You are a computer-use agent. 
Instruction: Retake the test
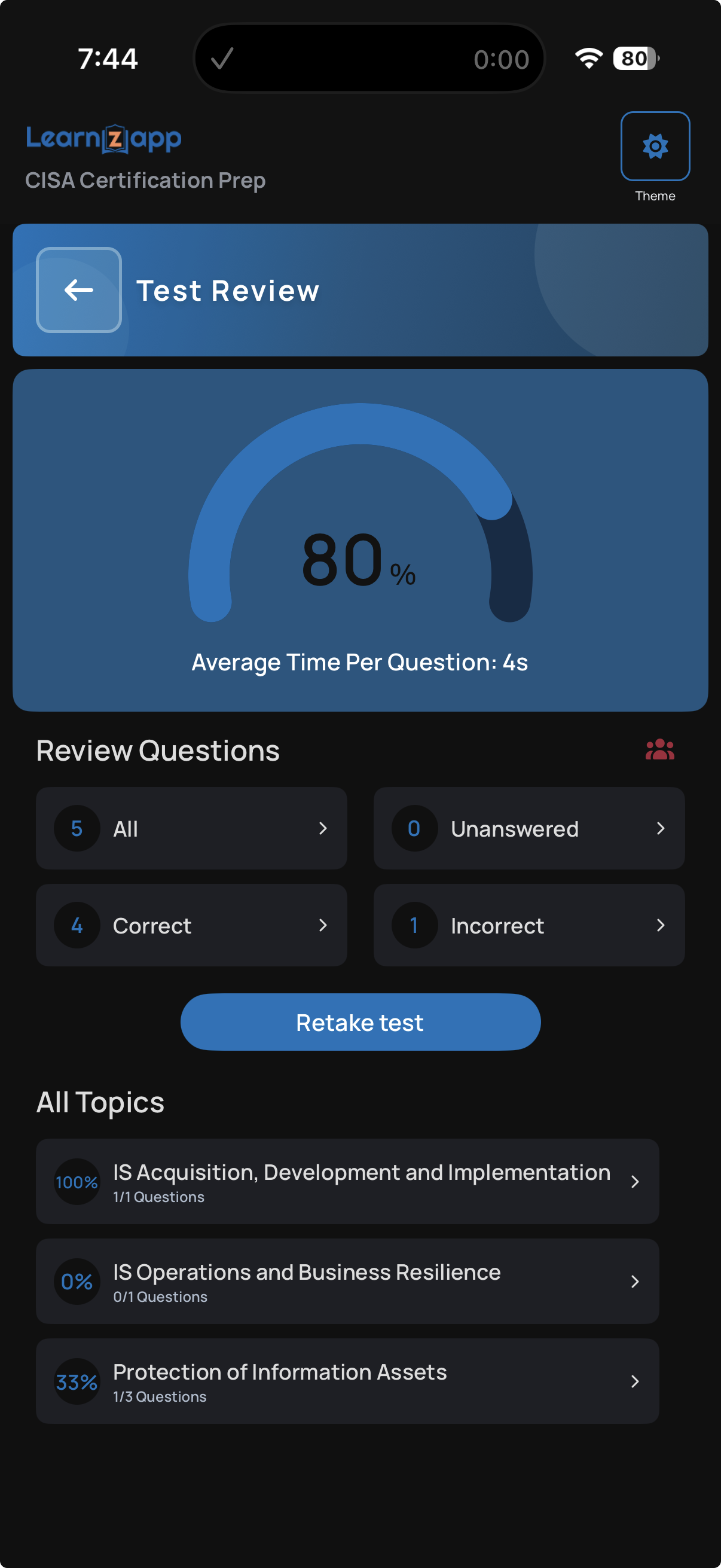360,1022
